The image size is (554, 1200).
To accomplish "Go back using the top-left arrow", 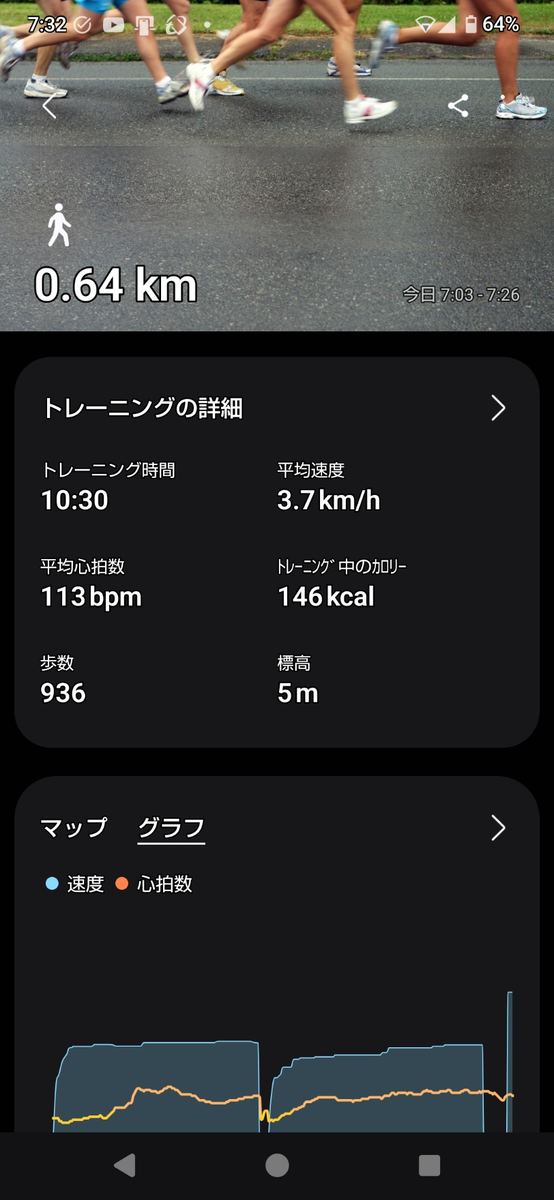I will click(49, 106).
